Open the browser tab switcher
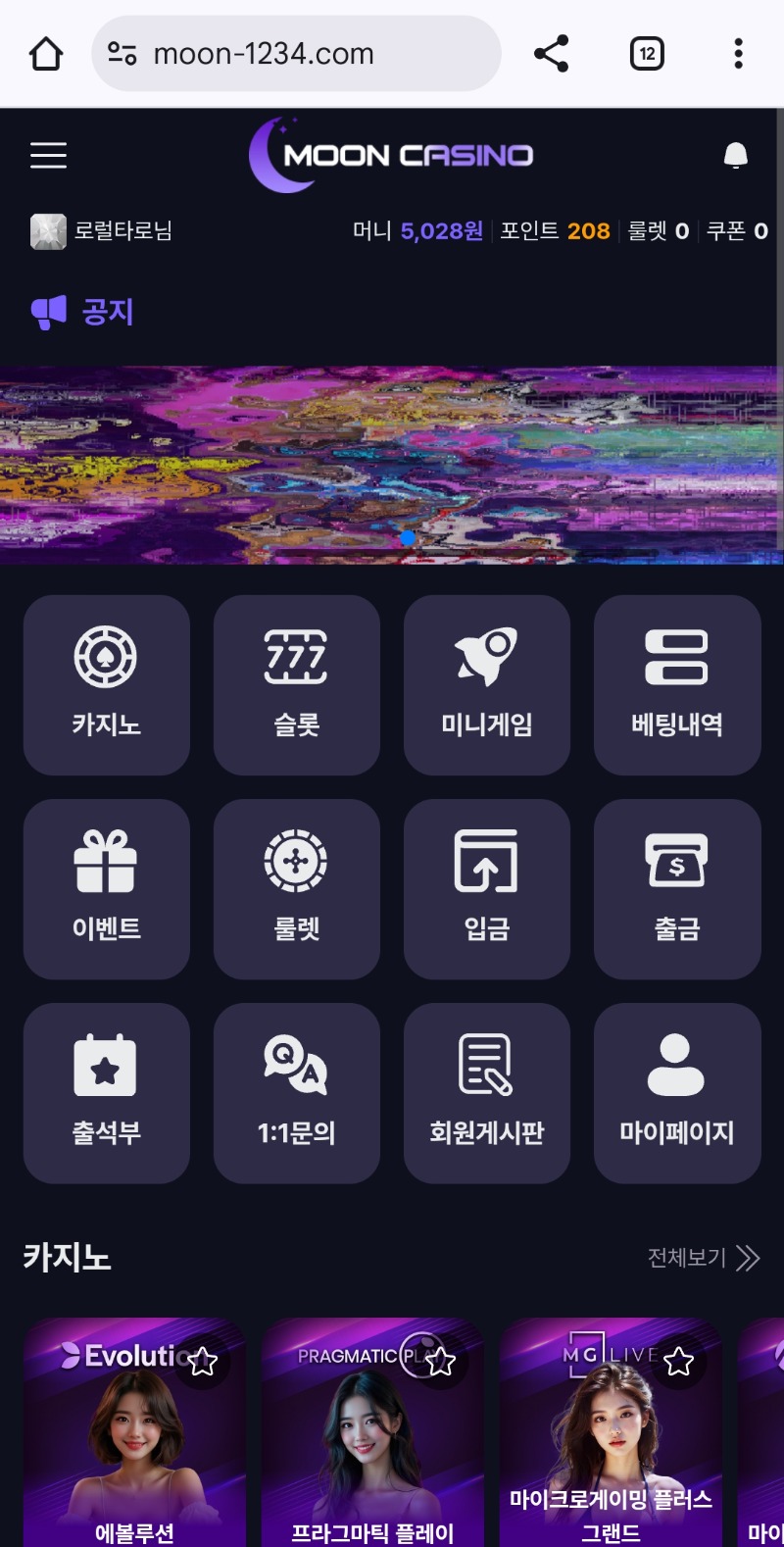Screen dimensions: 784x1547 (x=647, y=54)
